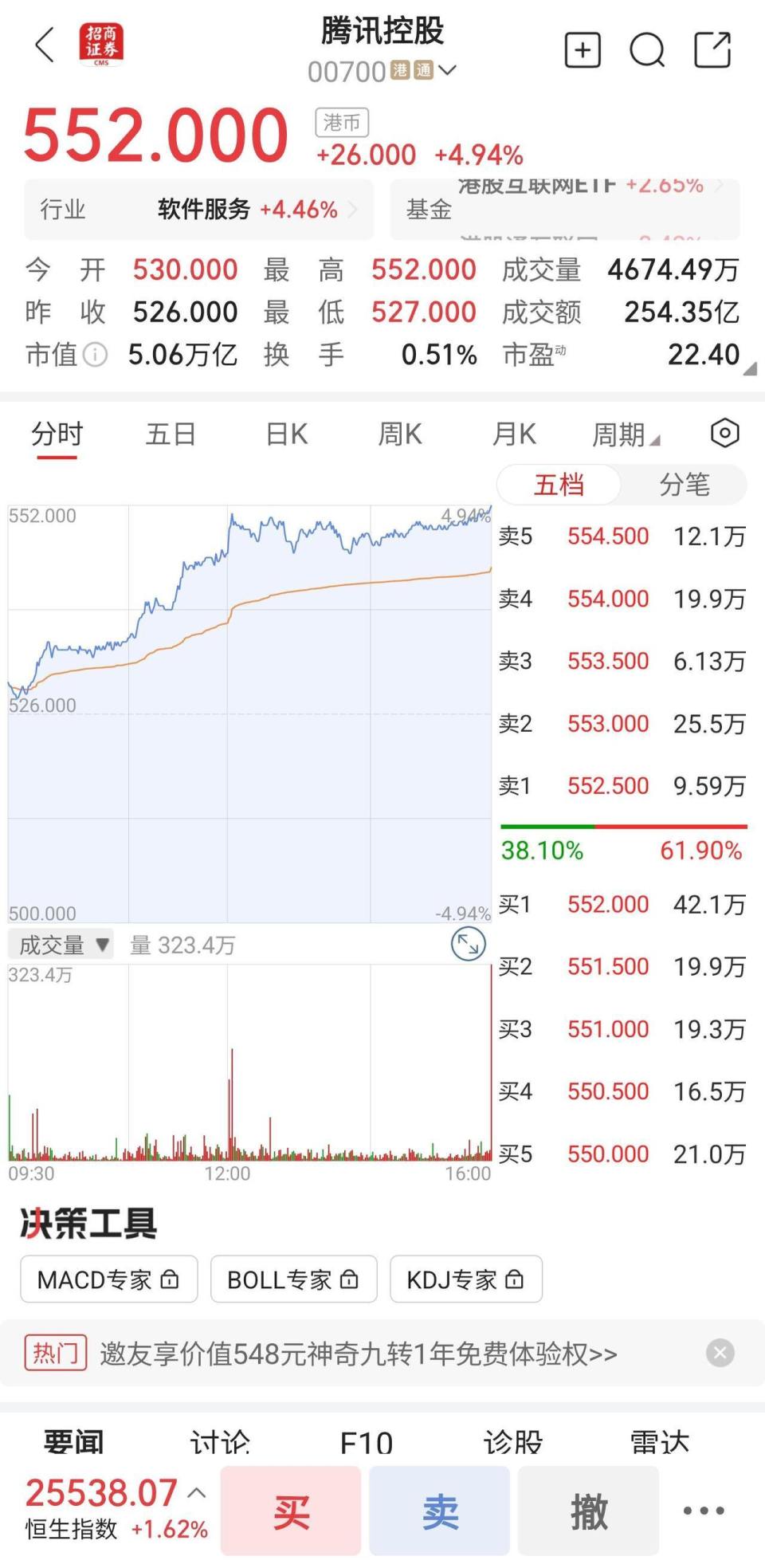Open the 成交量 indicator dropdown

(61, 944)
